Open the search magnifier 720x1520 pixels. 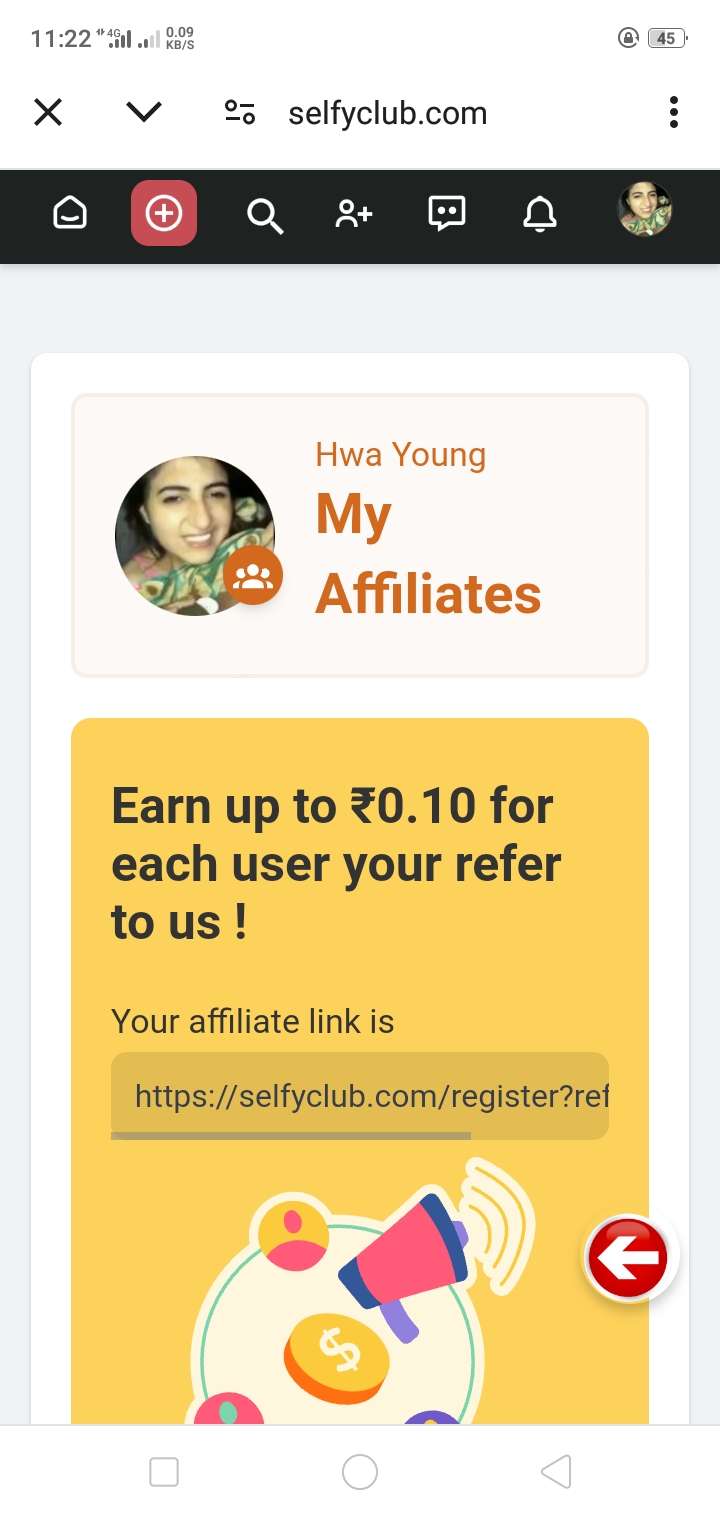264,215
